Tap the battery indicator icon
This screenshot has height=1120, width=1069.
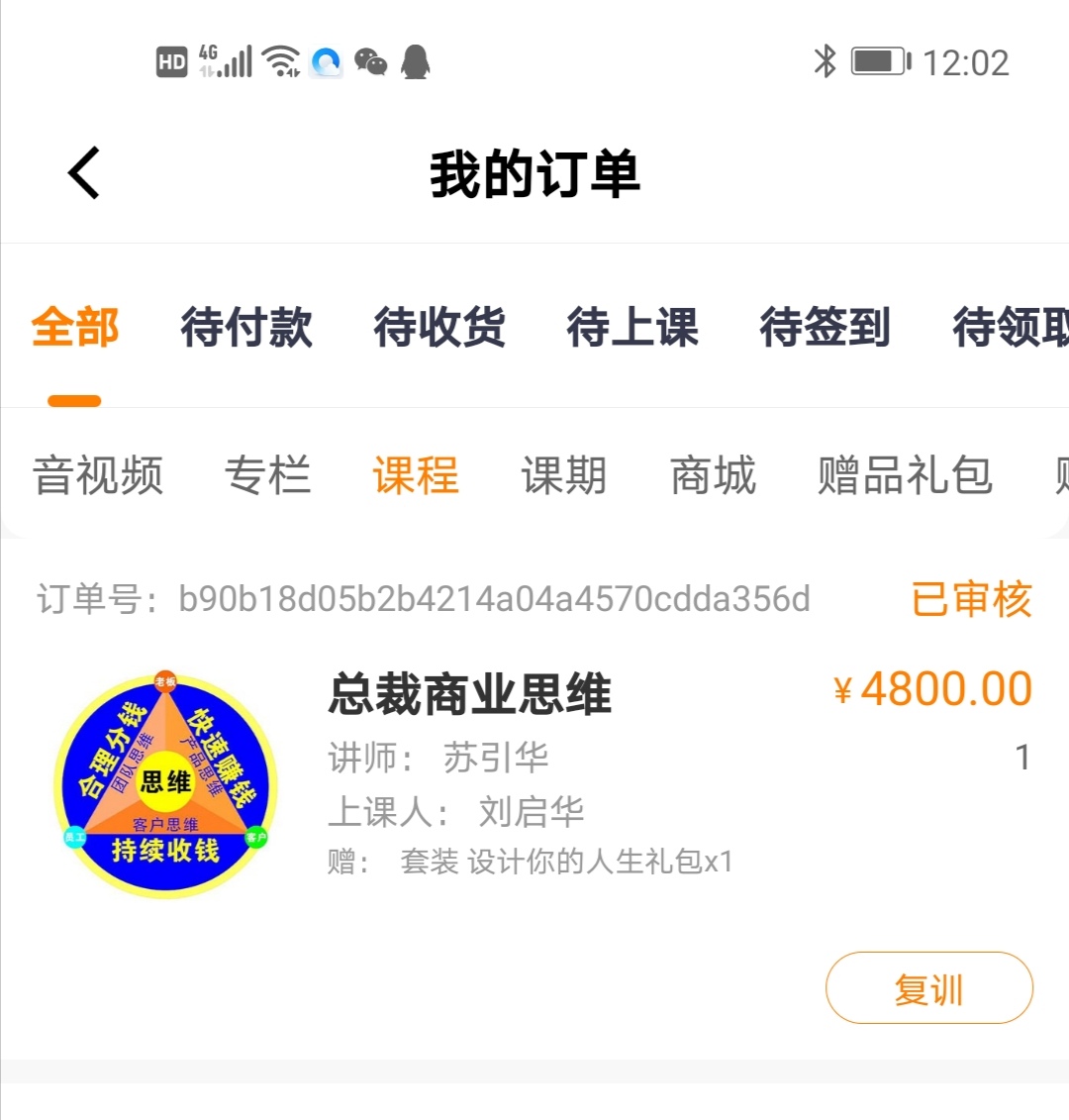pos(876,61)
